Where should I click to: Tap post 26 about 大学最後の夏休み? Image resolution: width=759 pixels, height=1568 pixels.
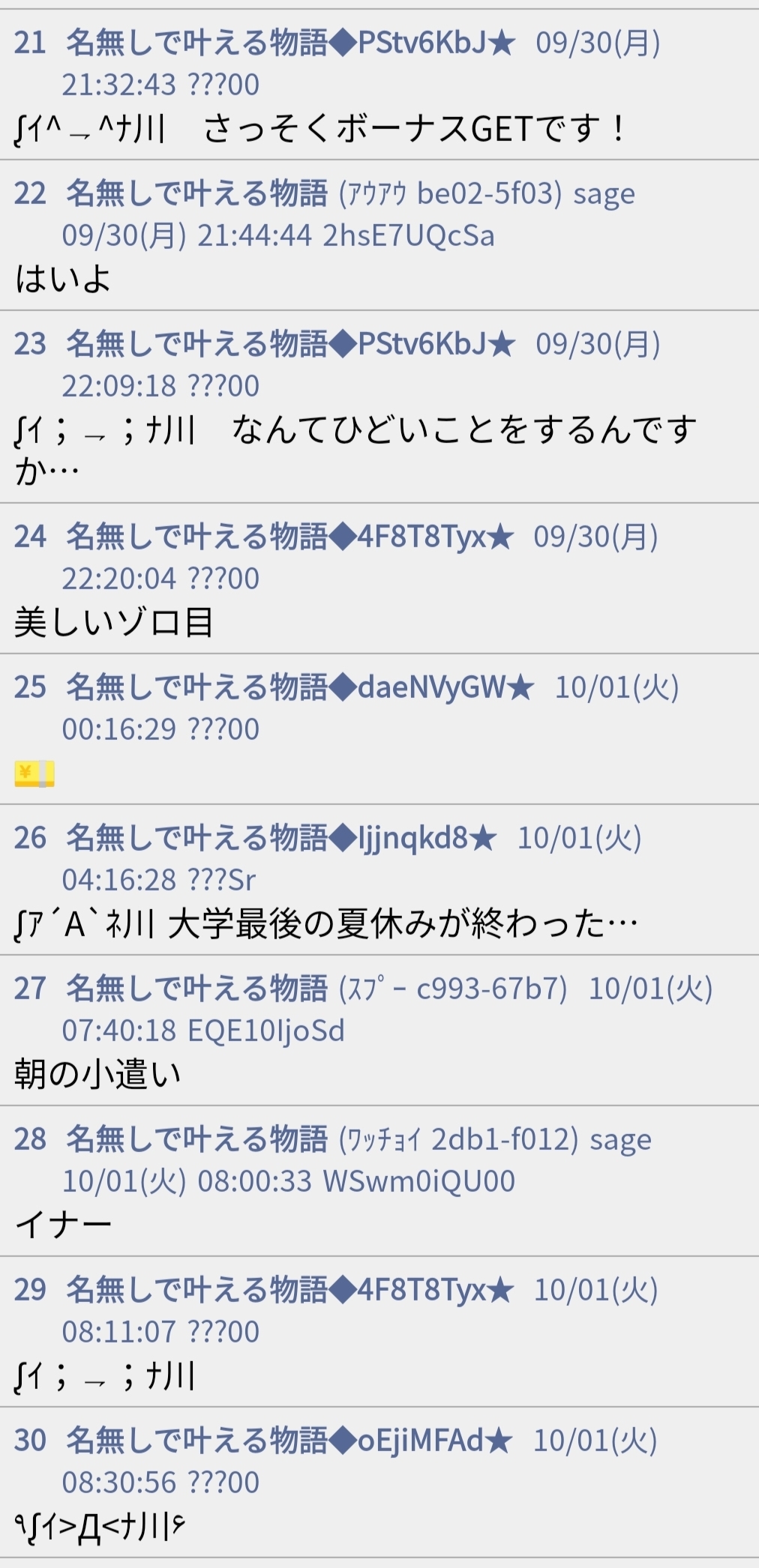point(379,880)
